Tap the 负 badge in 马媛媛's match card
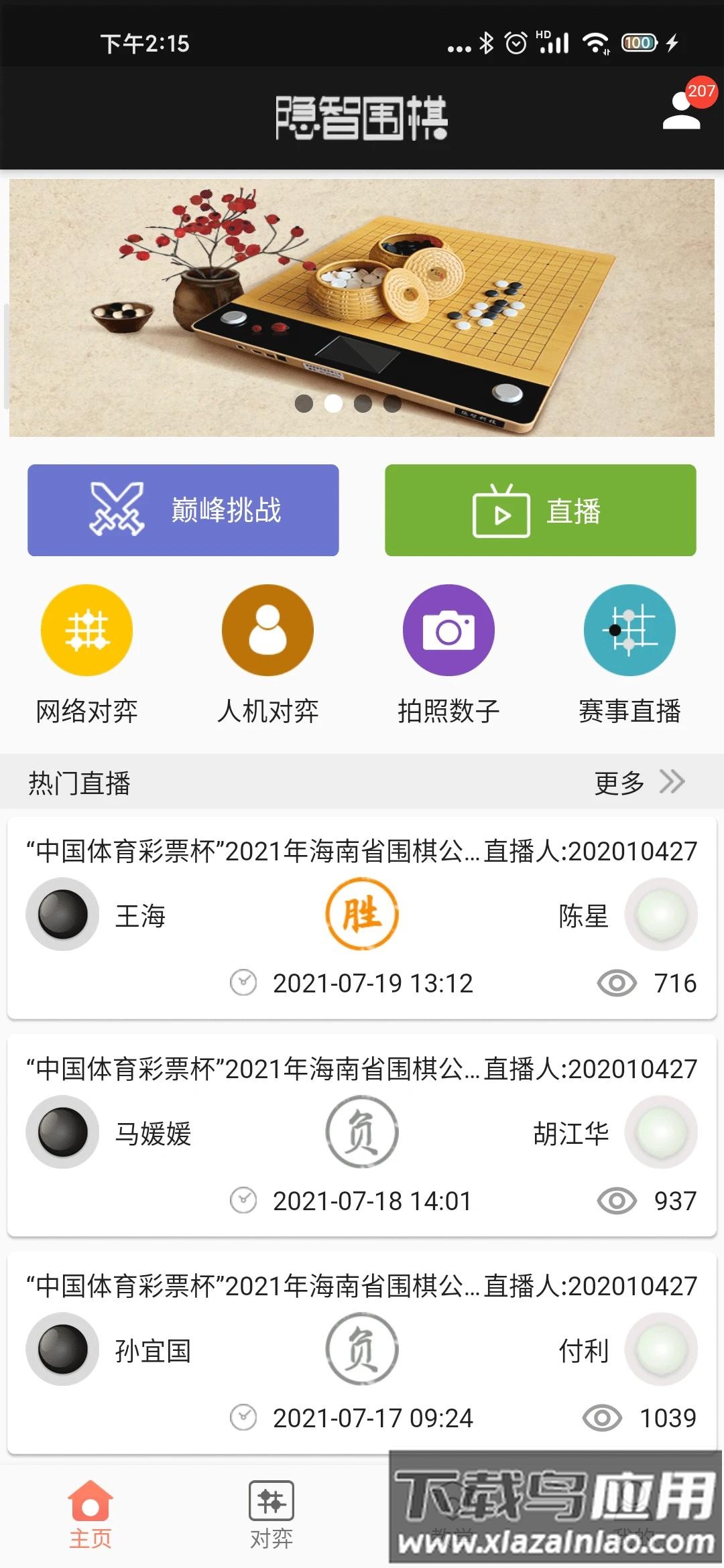The width and height of the screenshot is (724, 1568). pos(362,1132)
